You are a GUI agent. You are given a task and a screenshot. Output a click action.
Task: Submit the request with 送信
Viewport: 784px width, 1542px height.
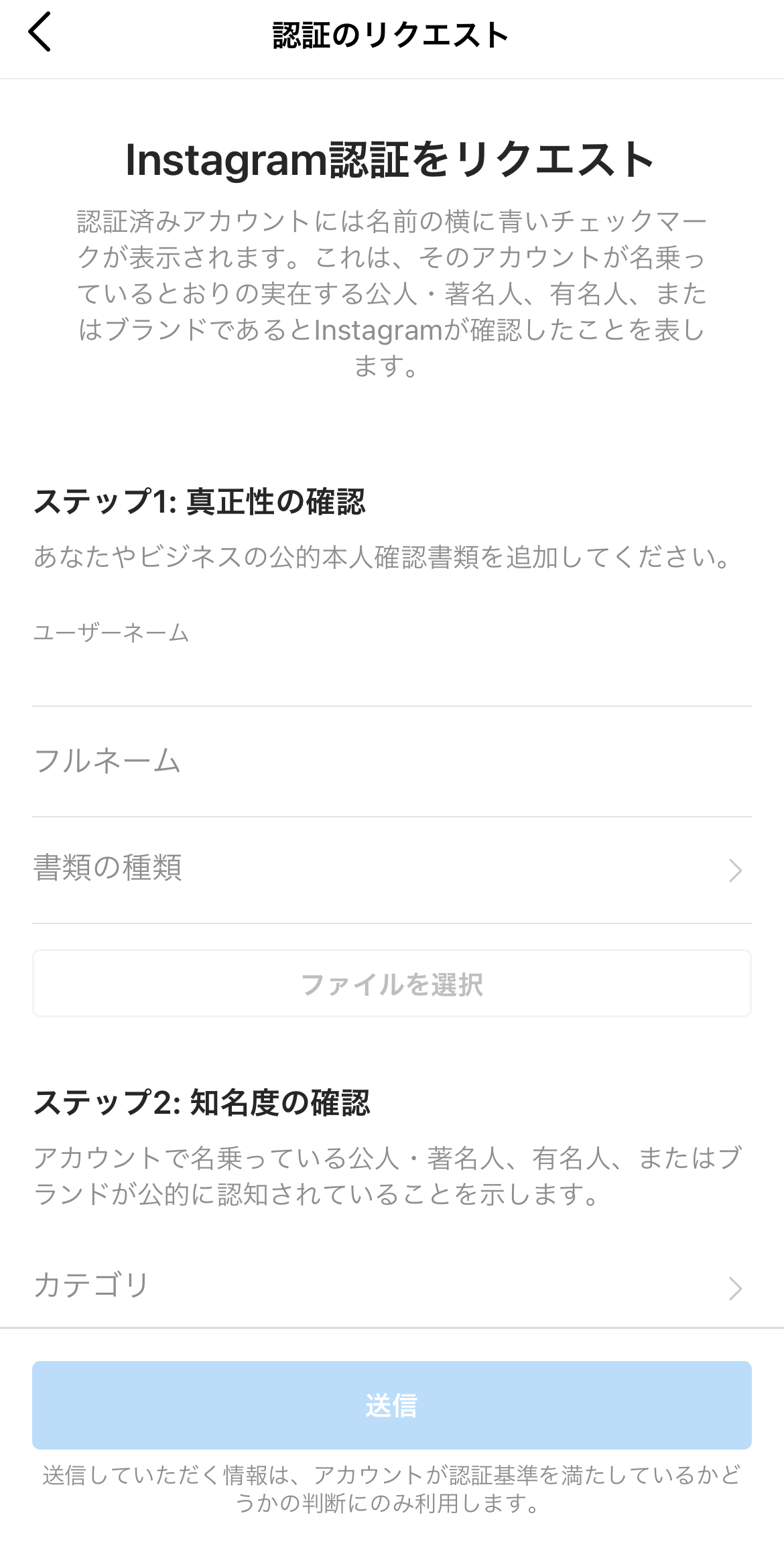click(x=392, y=1405)
